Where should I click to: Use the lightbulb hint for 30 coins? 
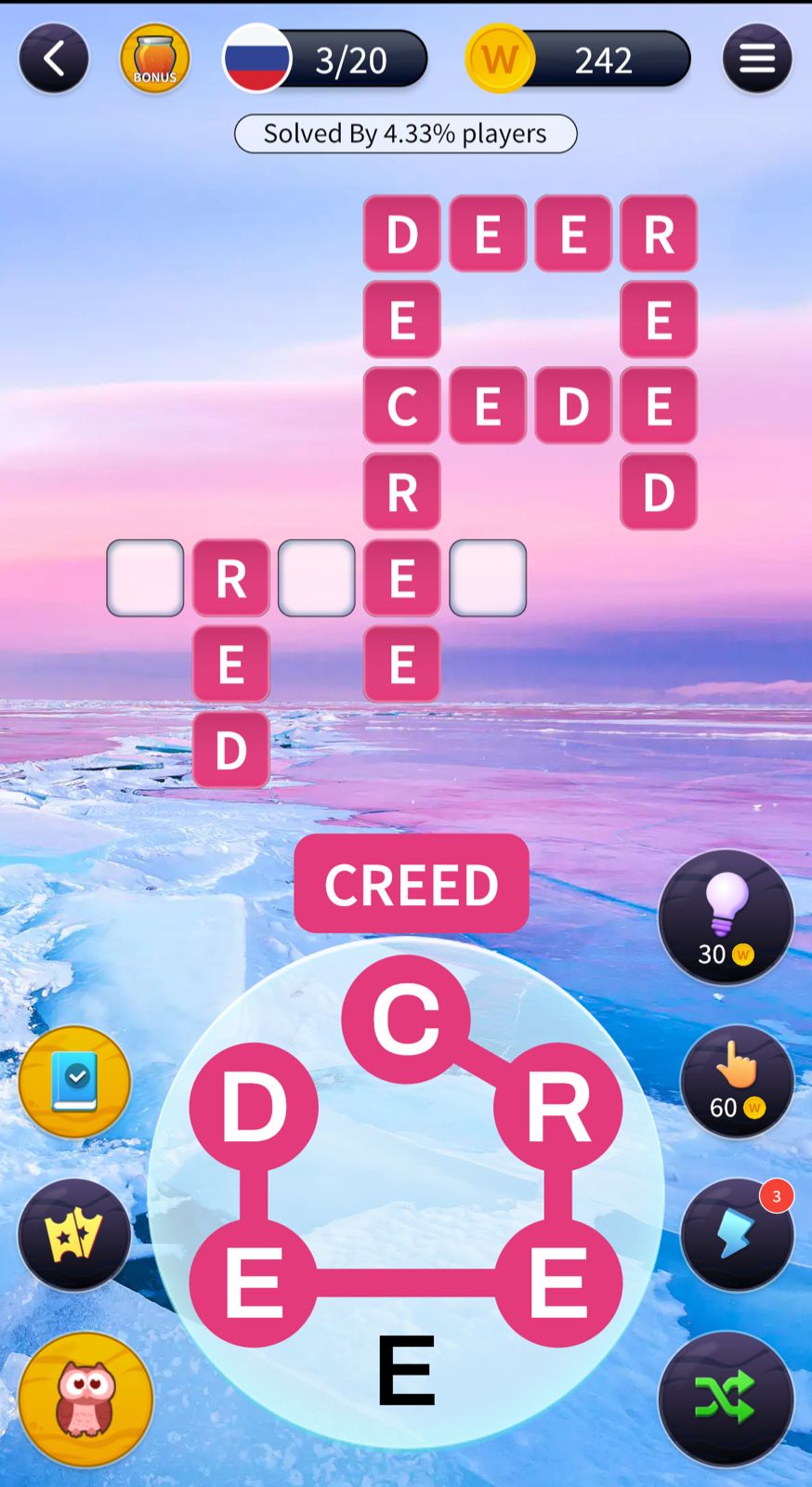click(726, 917)
